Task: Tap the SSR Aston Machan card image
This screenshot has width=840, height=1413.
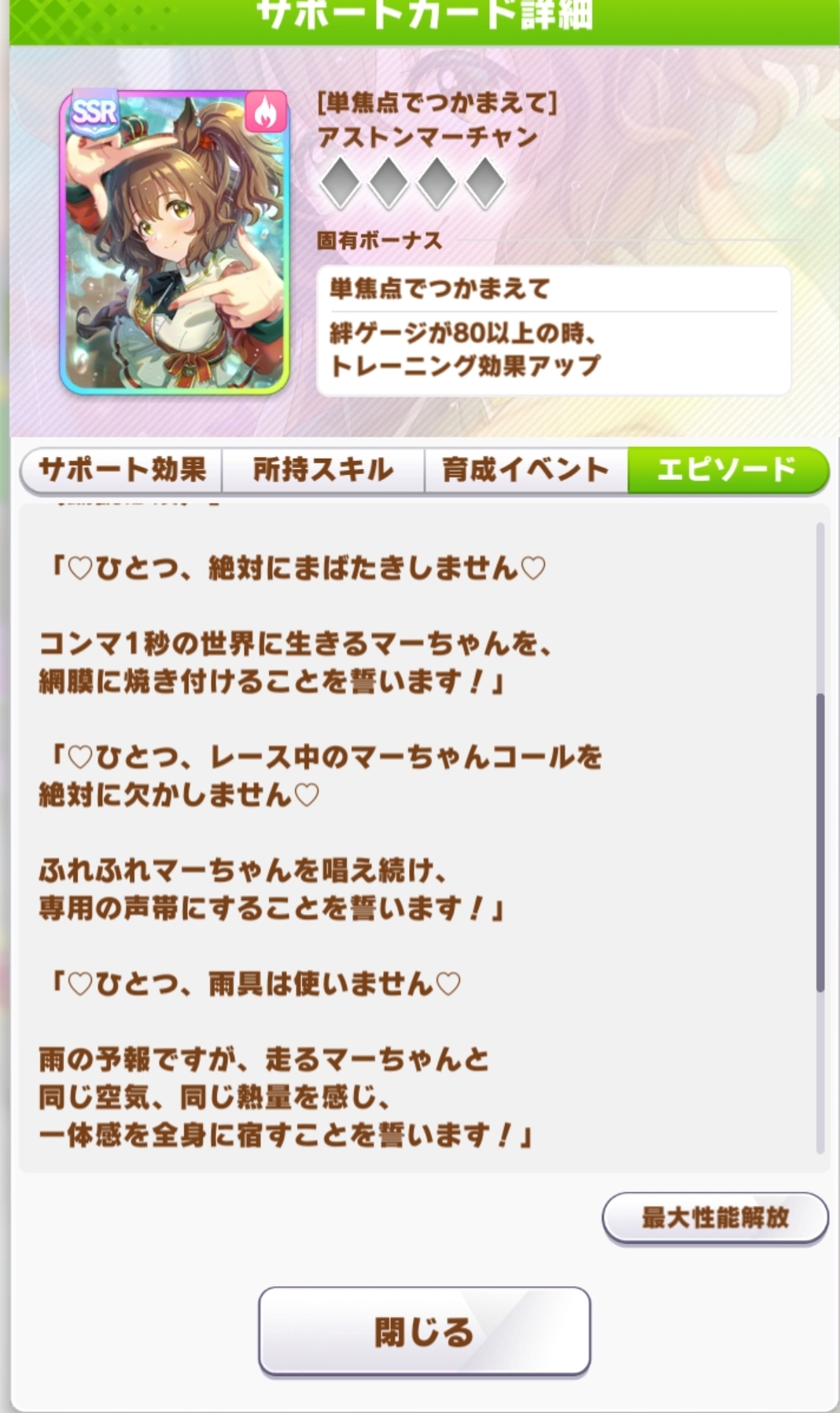Action: (175, 242)
